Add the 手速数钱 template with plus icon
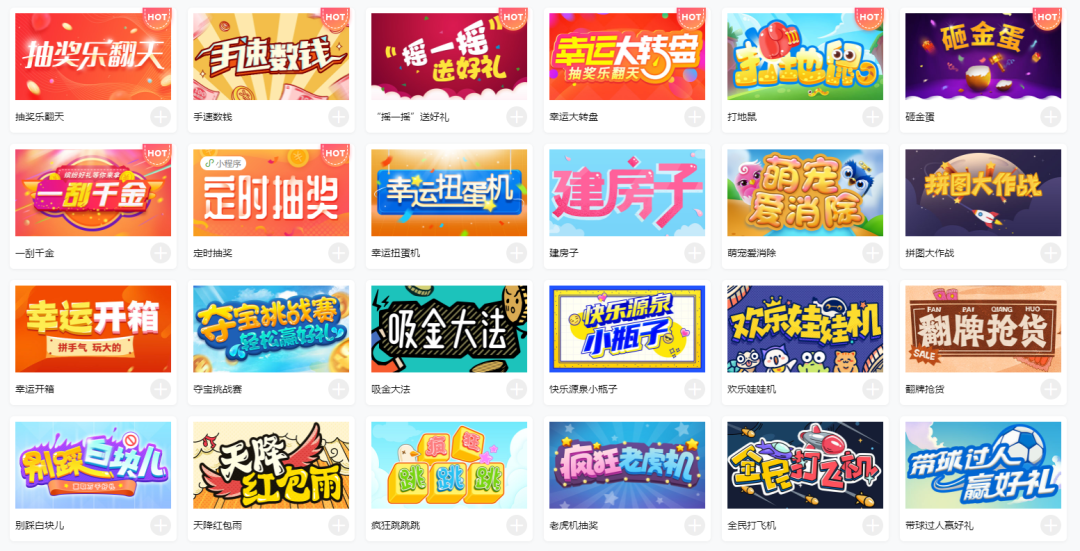This screenshot has width=1080, height=551. [338, 117]
